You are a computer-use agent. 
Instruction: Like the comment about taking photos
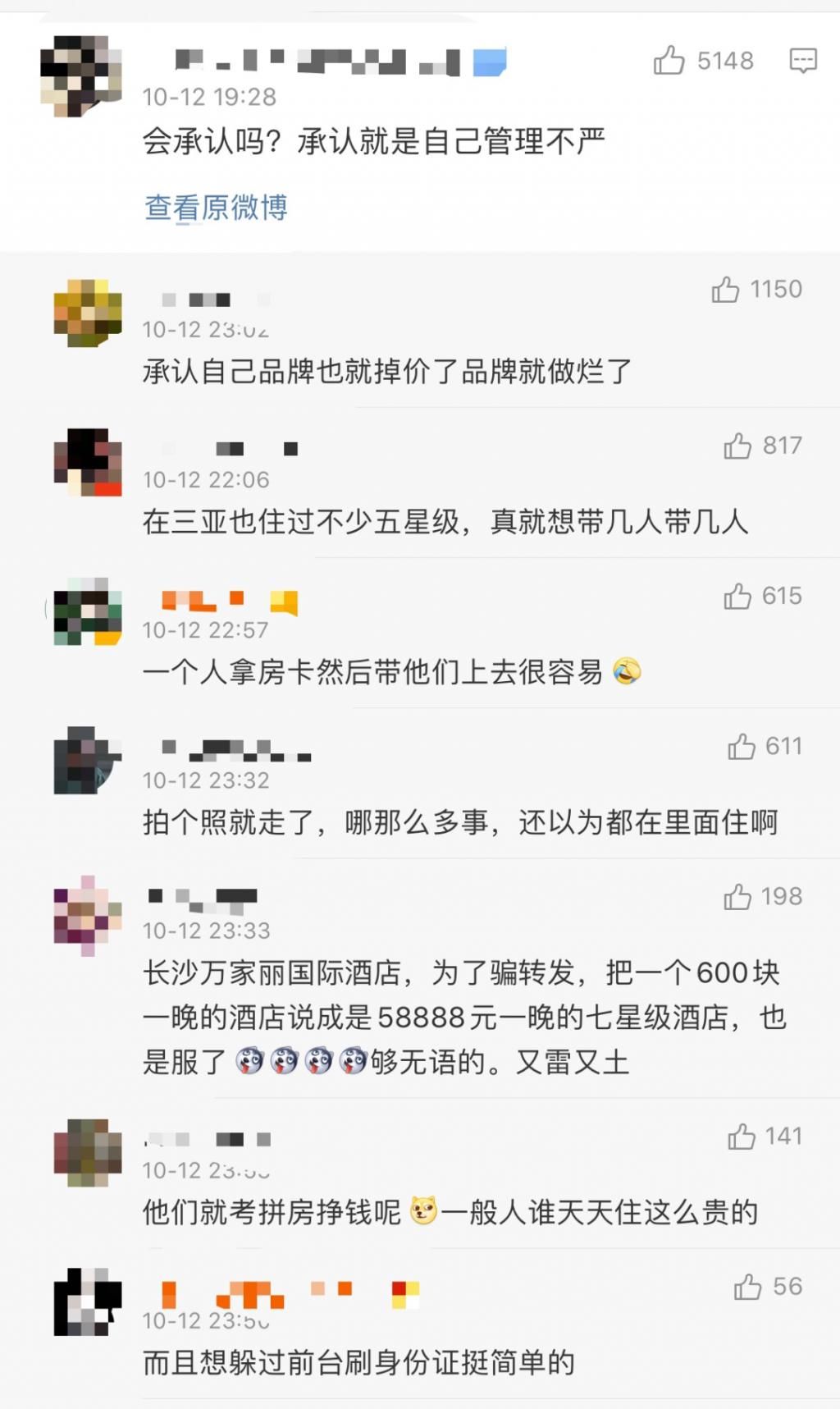(742, 747)
